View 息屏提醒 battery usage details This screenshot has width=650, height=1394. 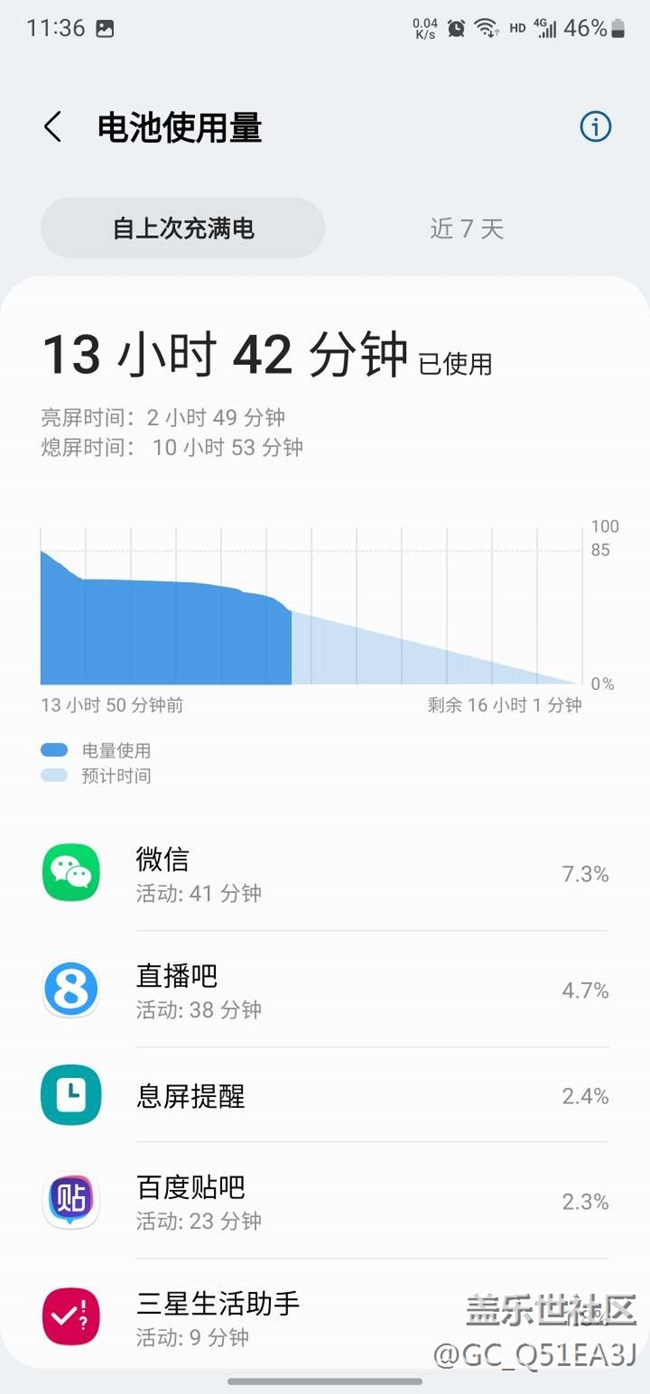(325, 1096)
